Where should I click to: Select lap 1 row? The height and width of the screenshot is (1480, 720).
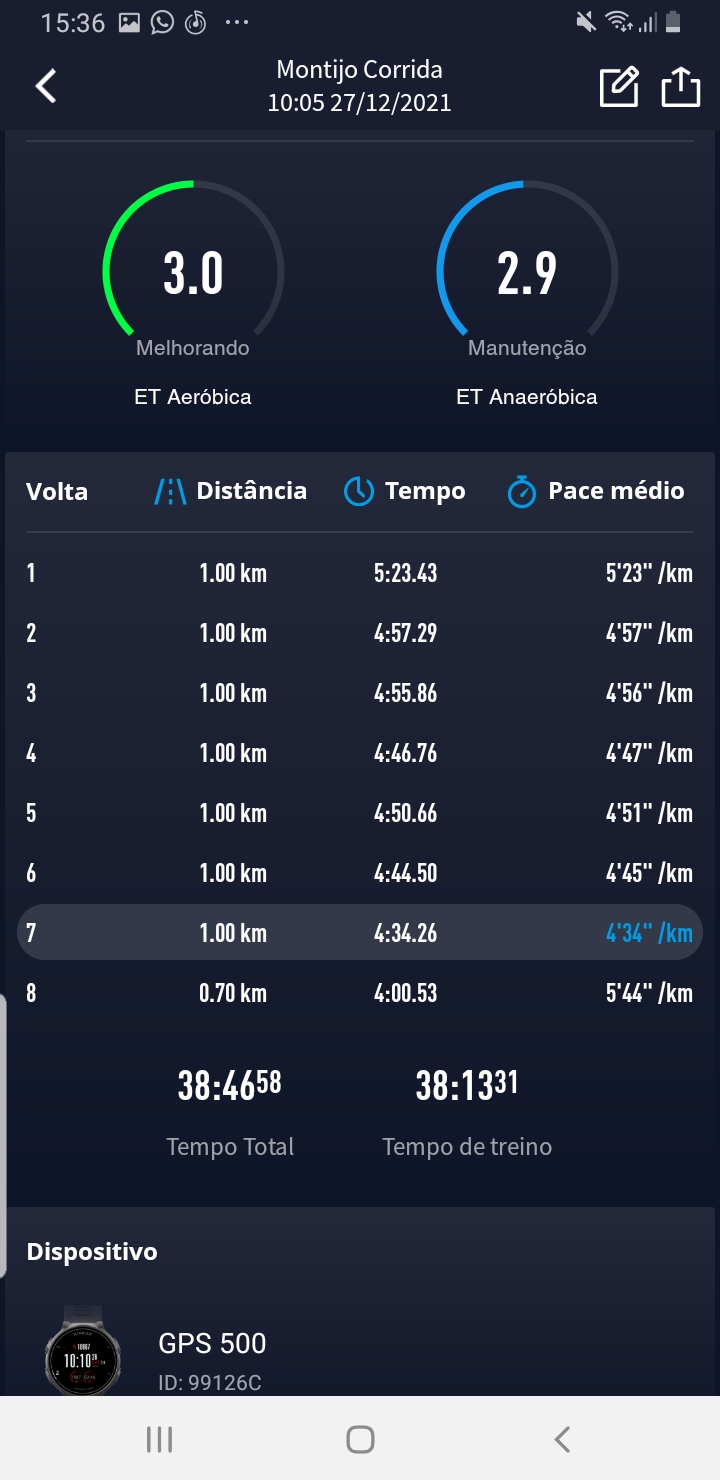360,573
